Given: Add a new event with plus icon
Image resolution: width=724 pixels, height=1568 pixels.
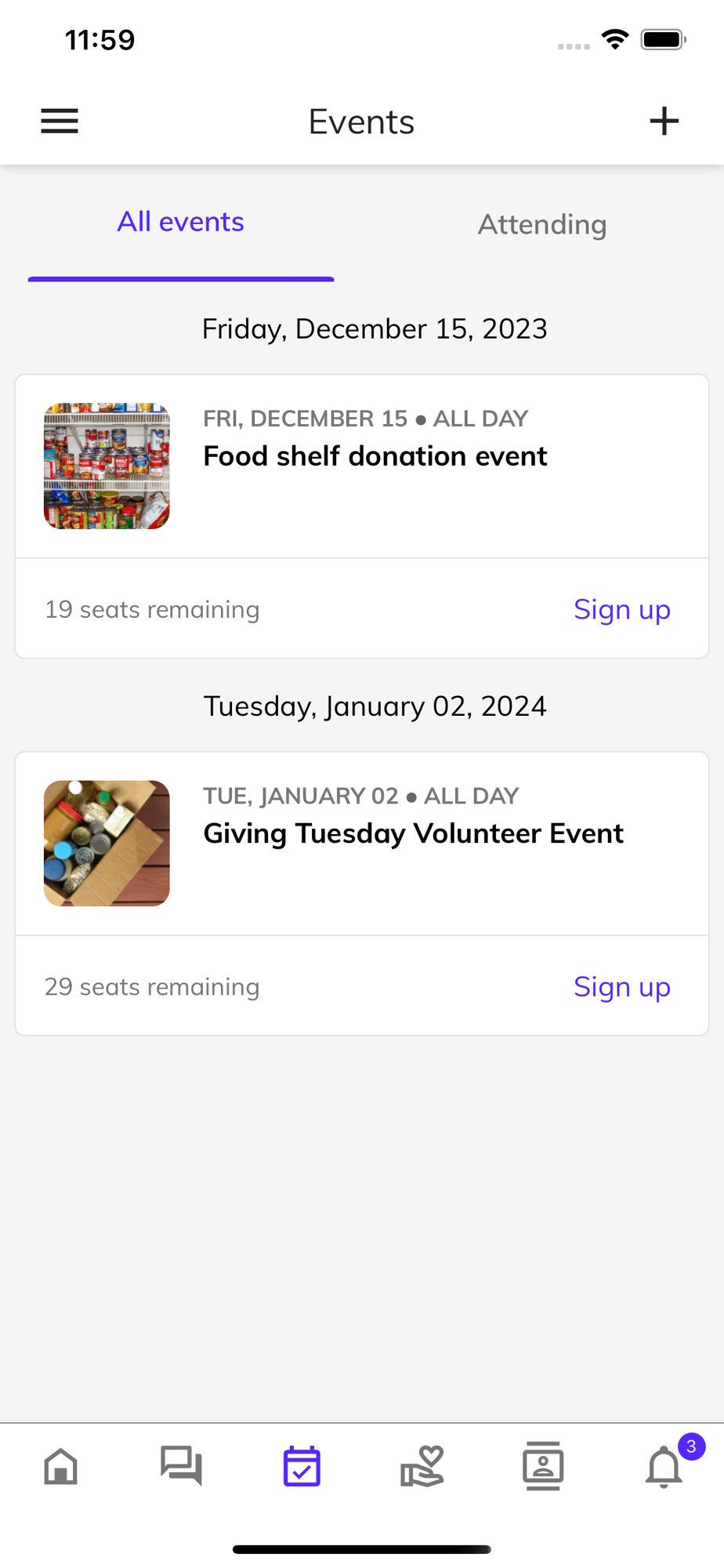Looking at the screenshot, I should click(664, 122).
